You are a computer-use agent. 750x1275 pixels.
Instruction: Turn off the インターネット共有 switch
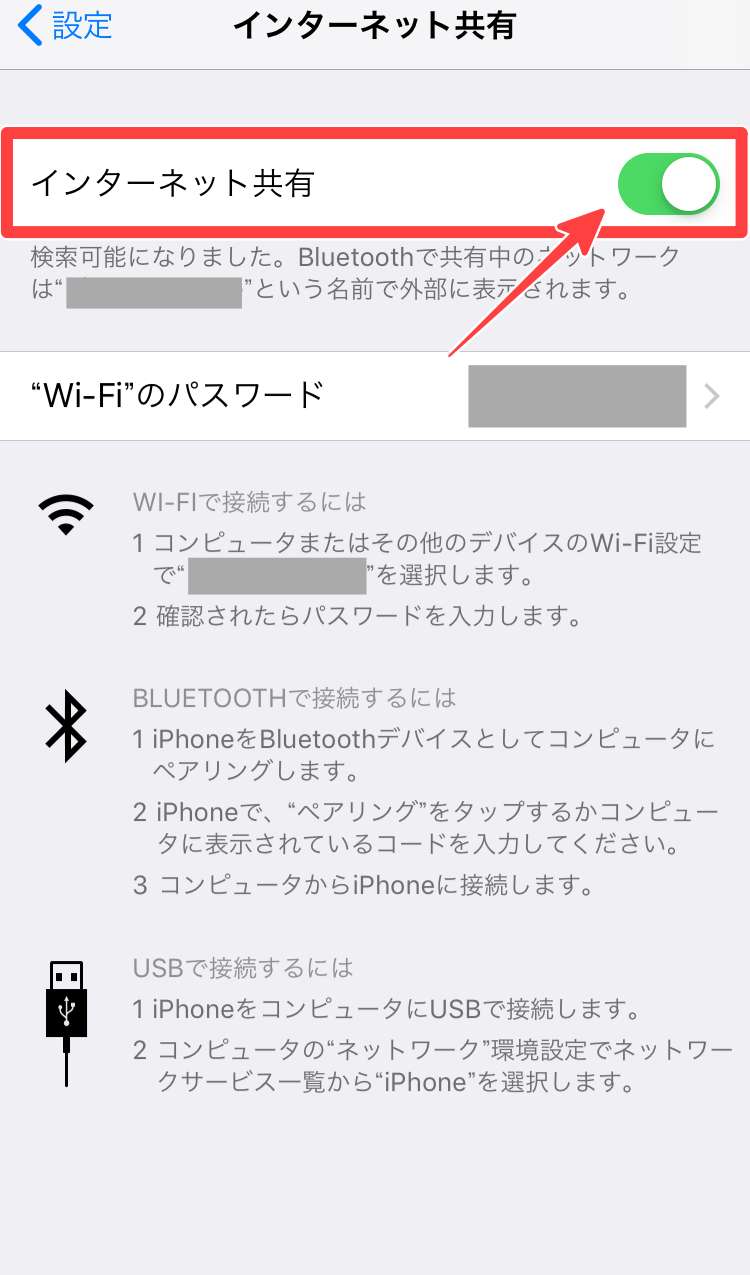click(668, 184)
